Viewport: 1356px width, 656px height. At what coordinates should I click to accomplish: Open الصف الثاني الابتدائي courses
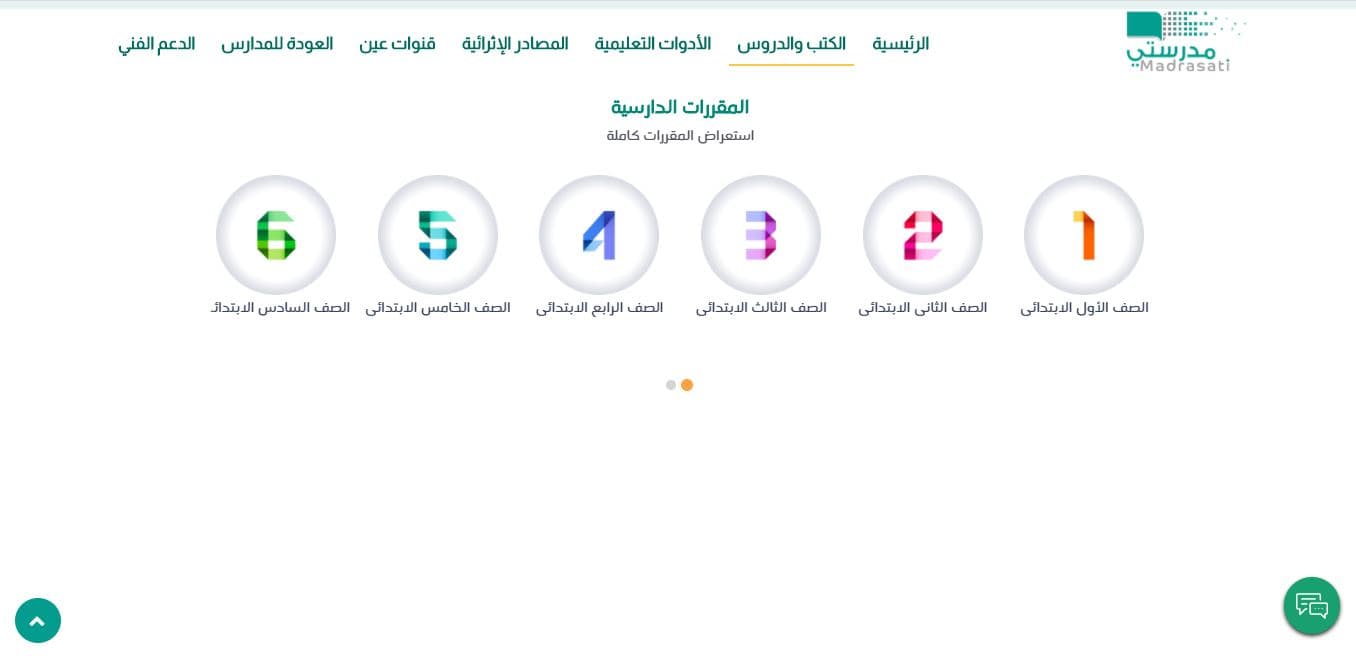(922, 235)
